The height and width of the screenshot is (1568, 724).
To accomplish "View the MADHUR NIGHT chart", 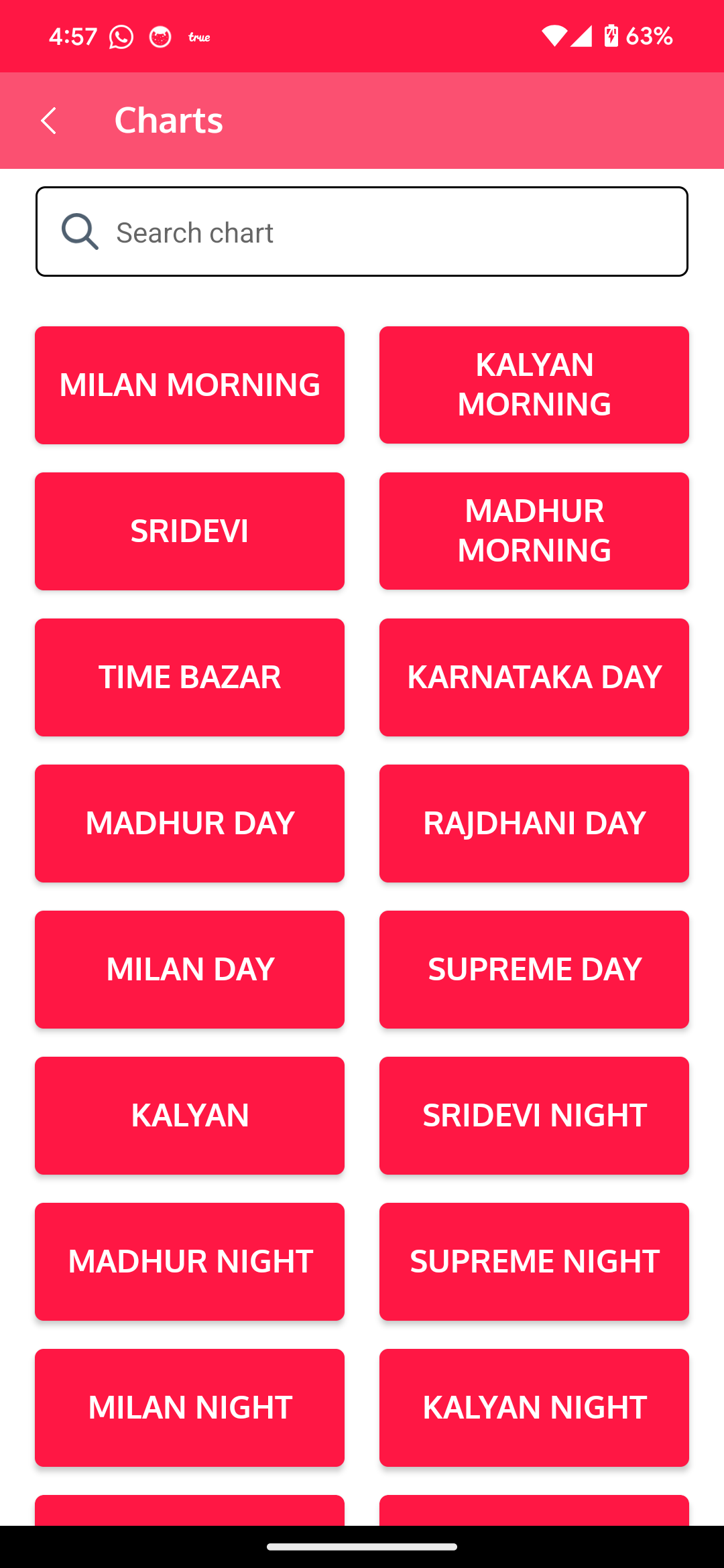I will [x=190, y=1262].
